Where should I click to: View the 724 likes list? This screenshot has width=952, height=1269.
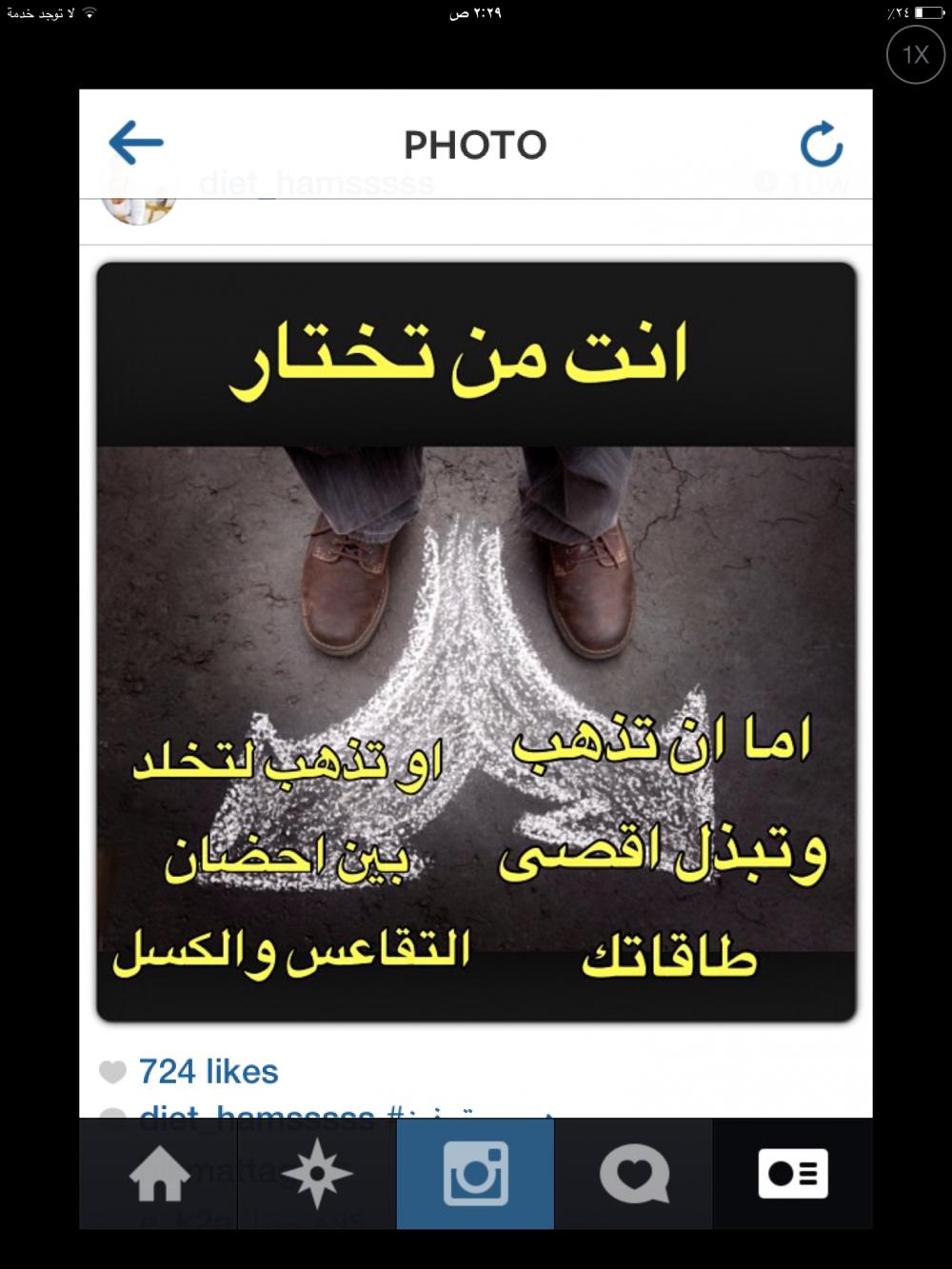pos(208,1072)
